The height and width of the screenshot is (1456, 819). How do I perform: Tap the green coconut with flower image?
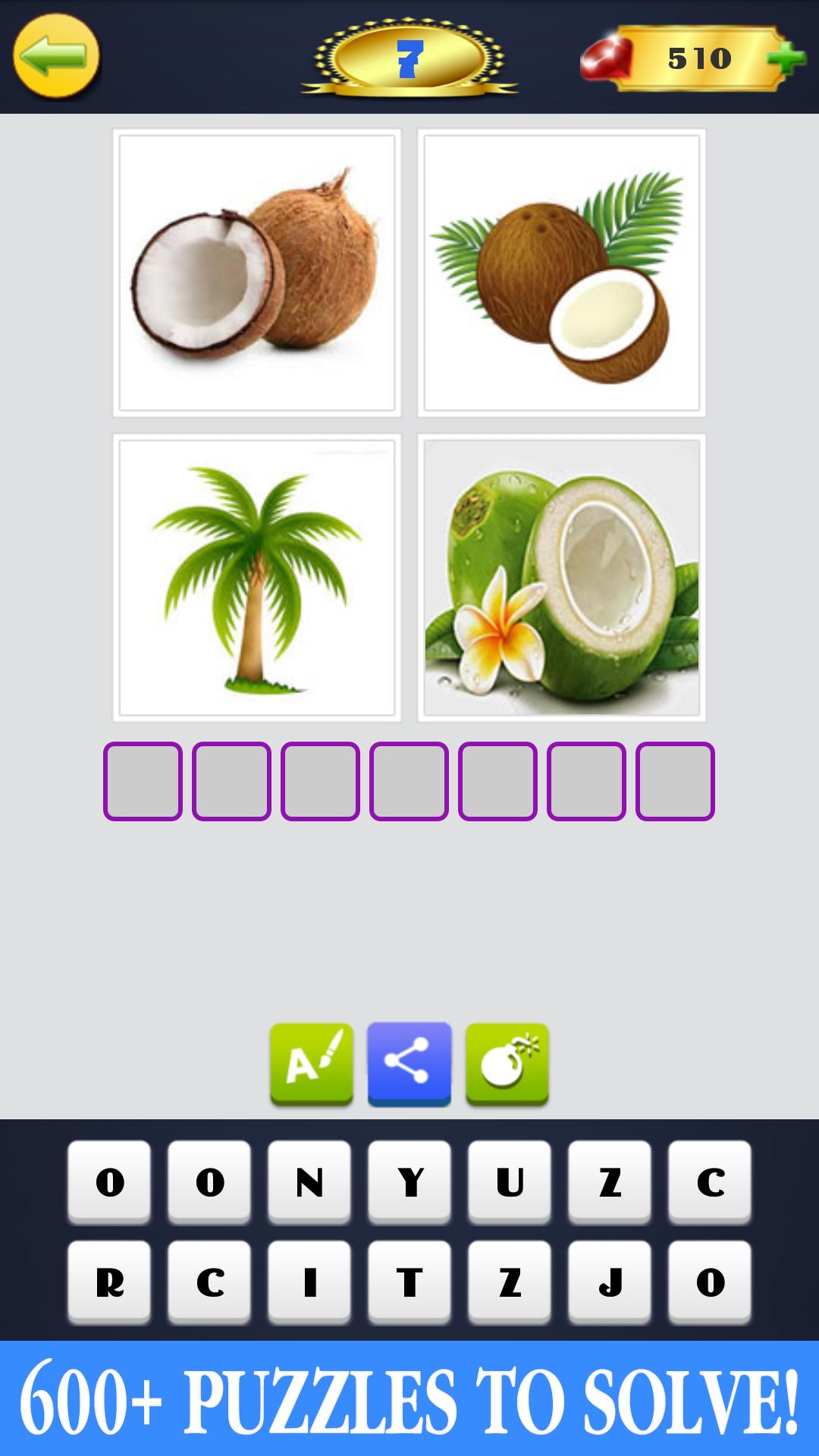[561, 574]
